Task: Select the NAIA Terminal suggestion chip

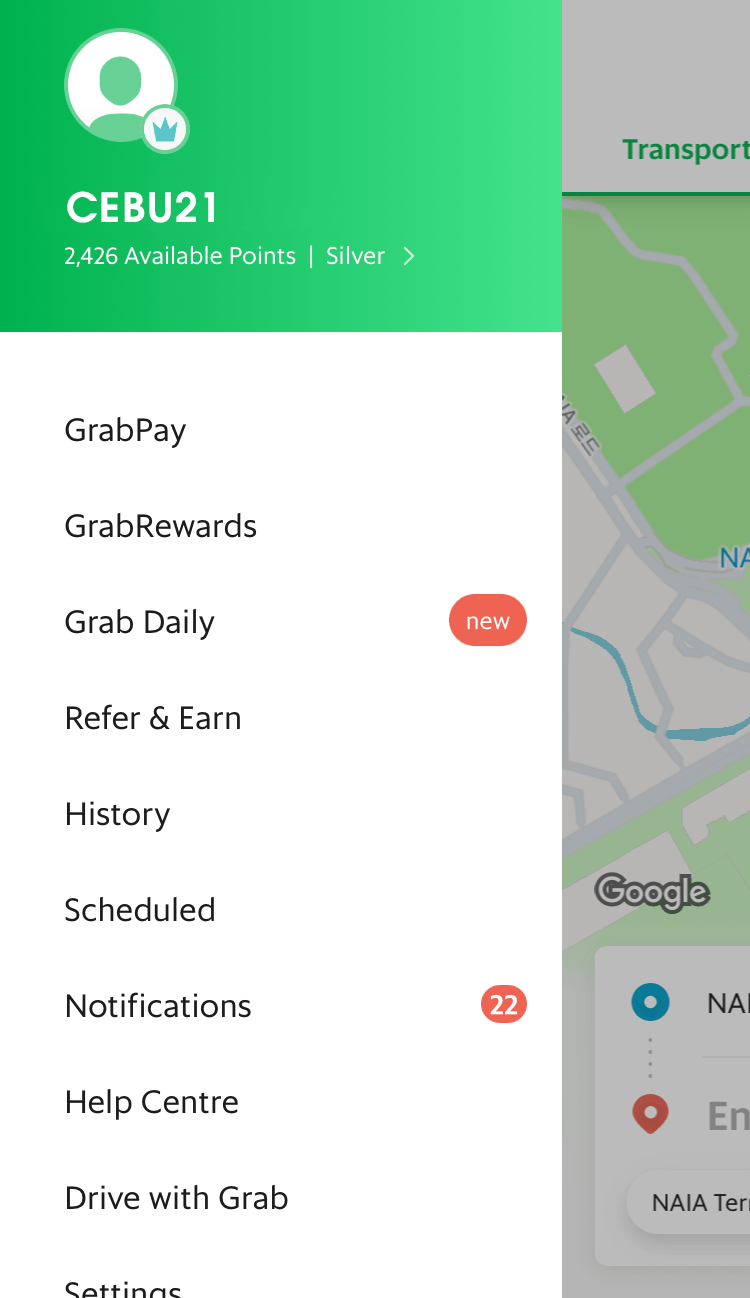Action: pyautogui.click(x=698, y=1202)
